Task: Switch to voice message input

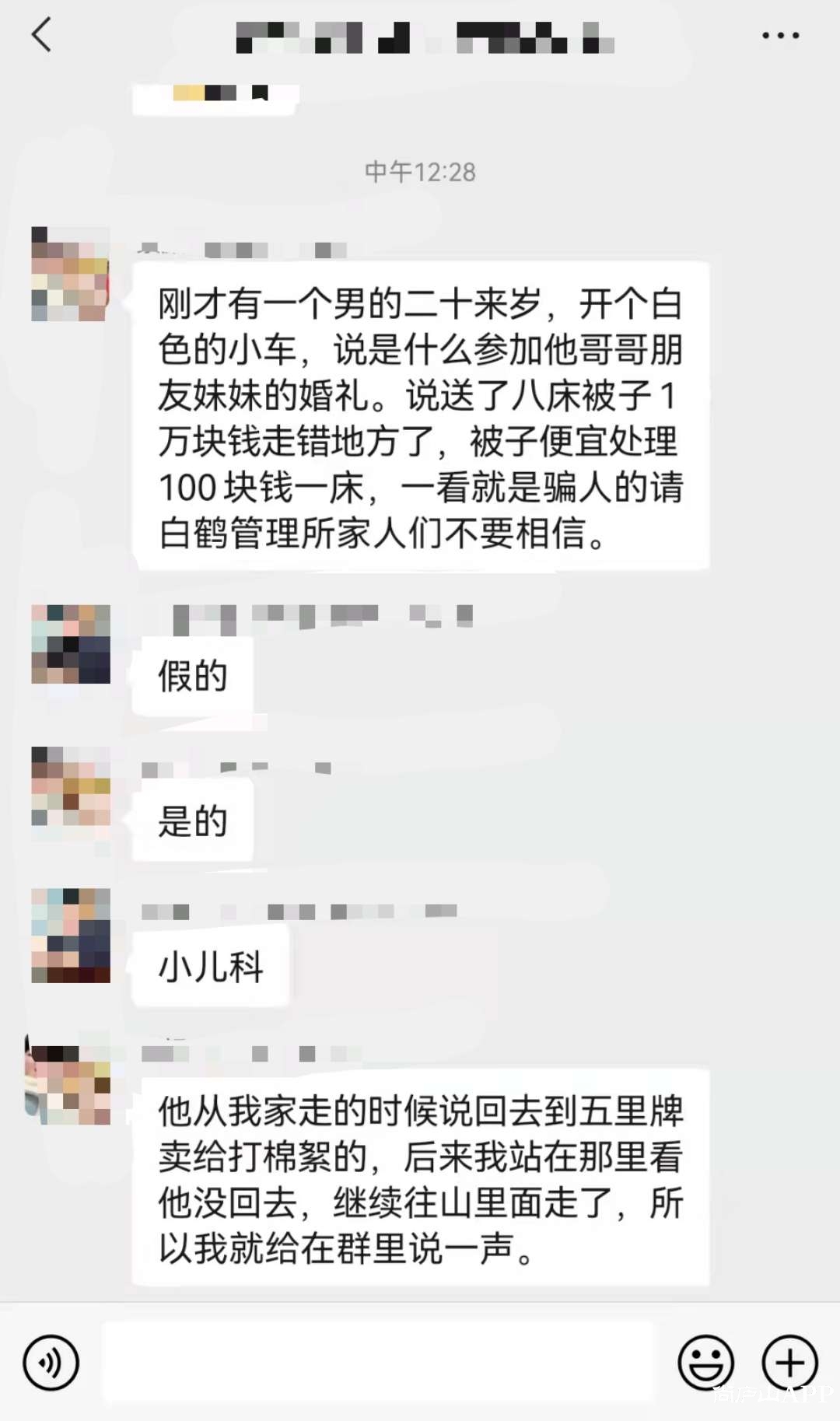Action: 51,1363
